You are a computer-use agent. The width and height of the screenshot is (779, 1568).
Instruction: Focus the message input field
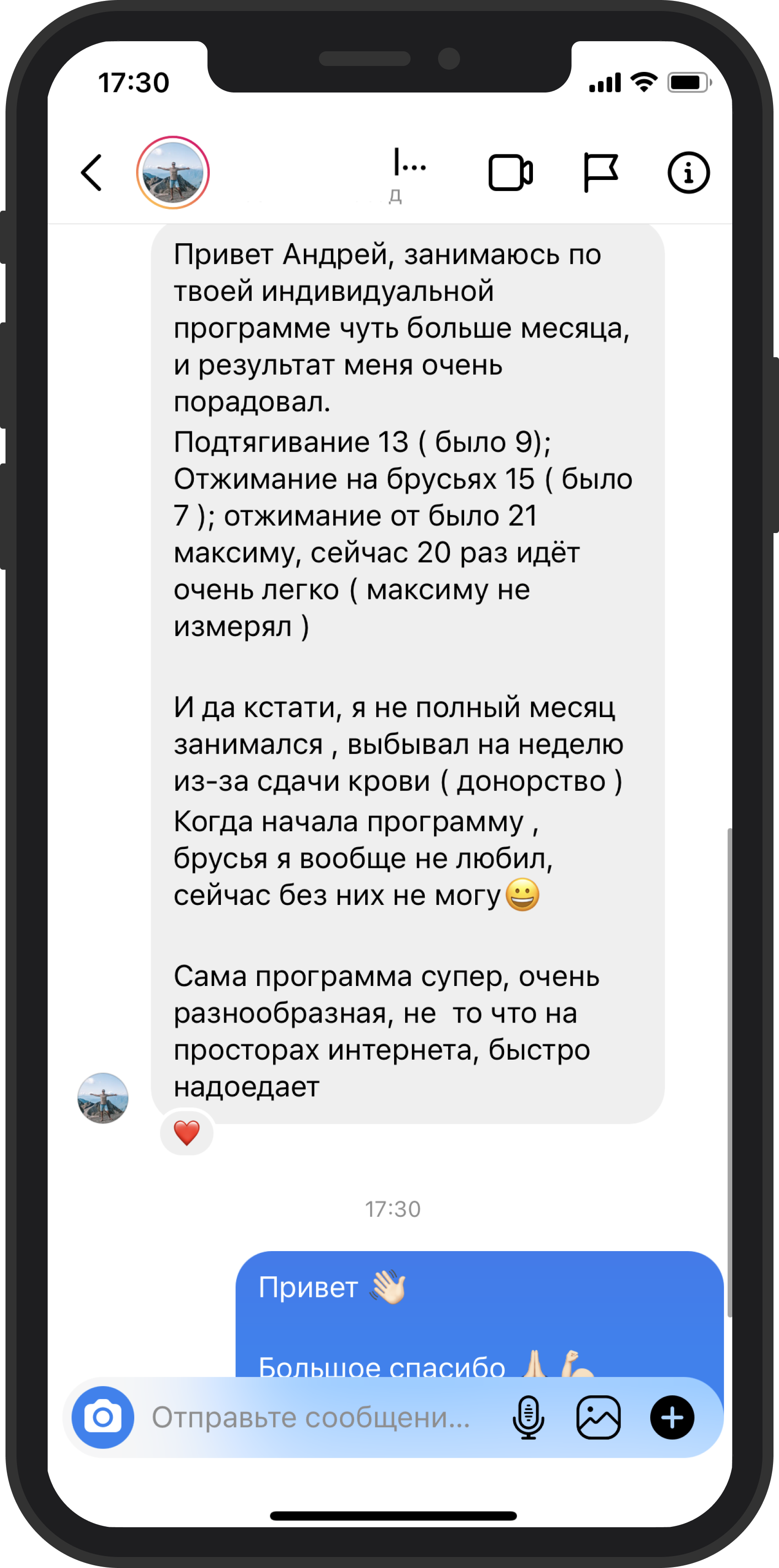point(311,1418)
